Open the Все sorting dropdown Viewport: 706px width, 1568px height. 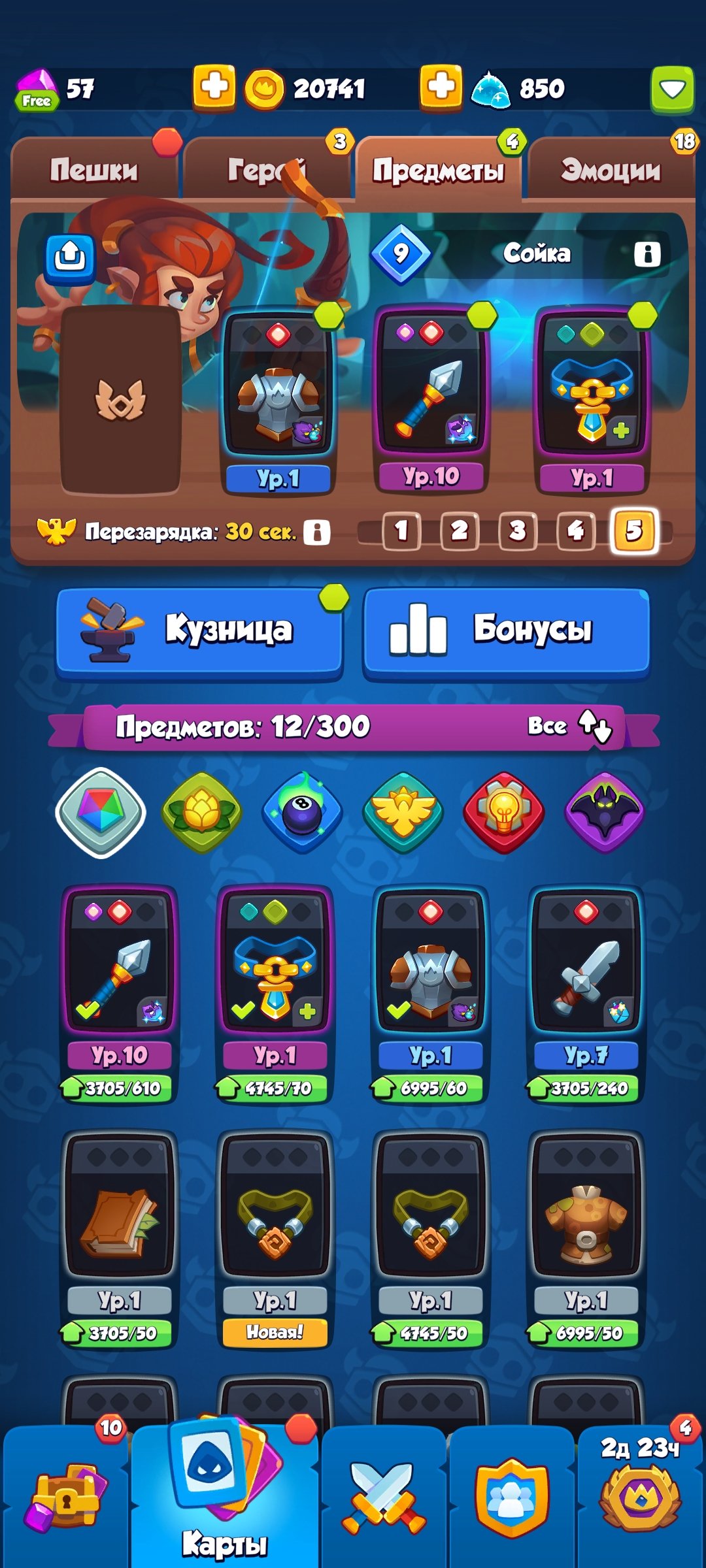(570, 726)
